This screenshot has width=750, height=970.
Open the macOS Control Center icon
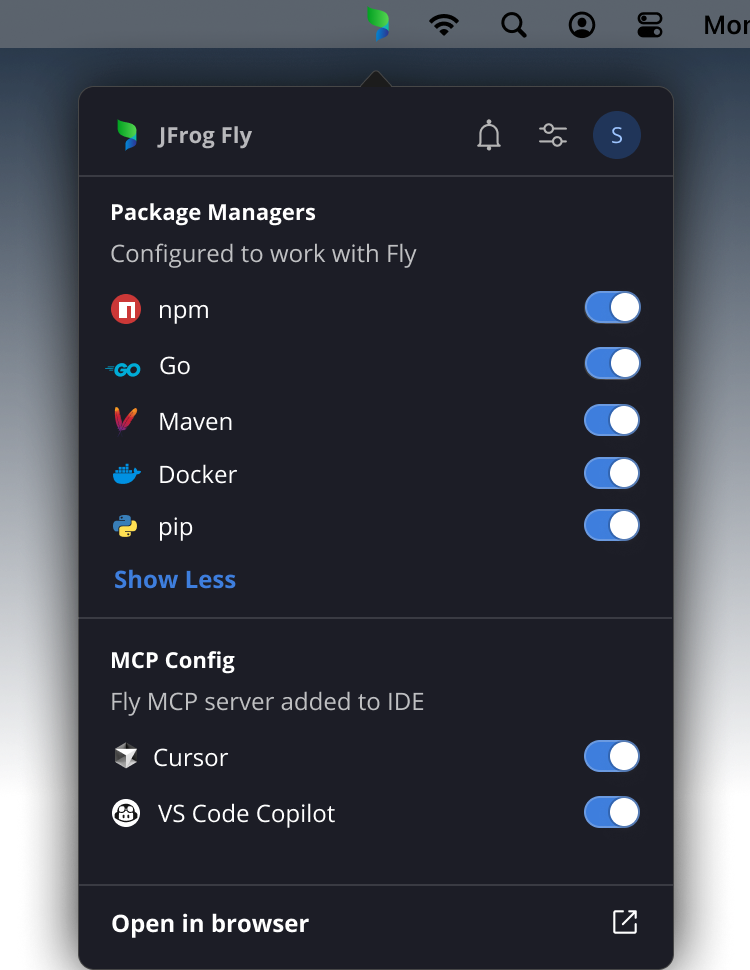click(650, 24)
